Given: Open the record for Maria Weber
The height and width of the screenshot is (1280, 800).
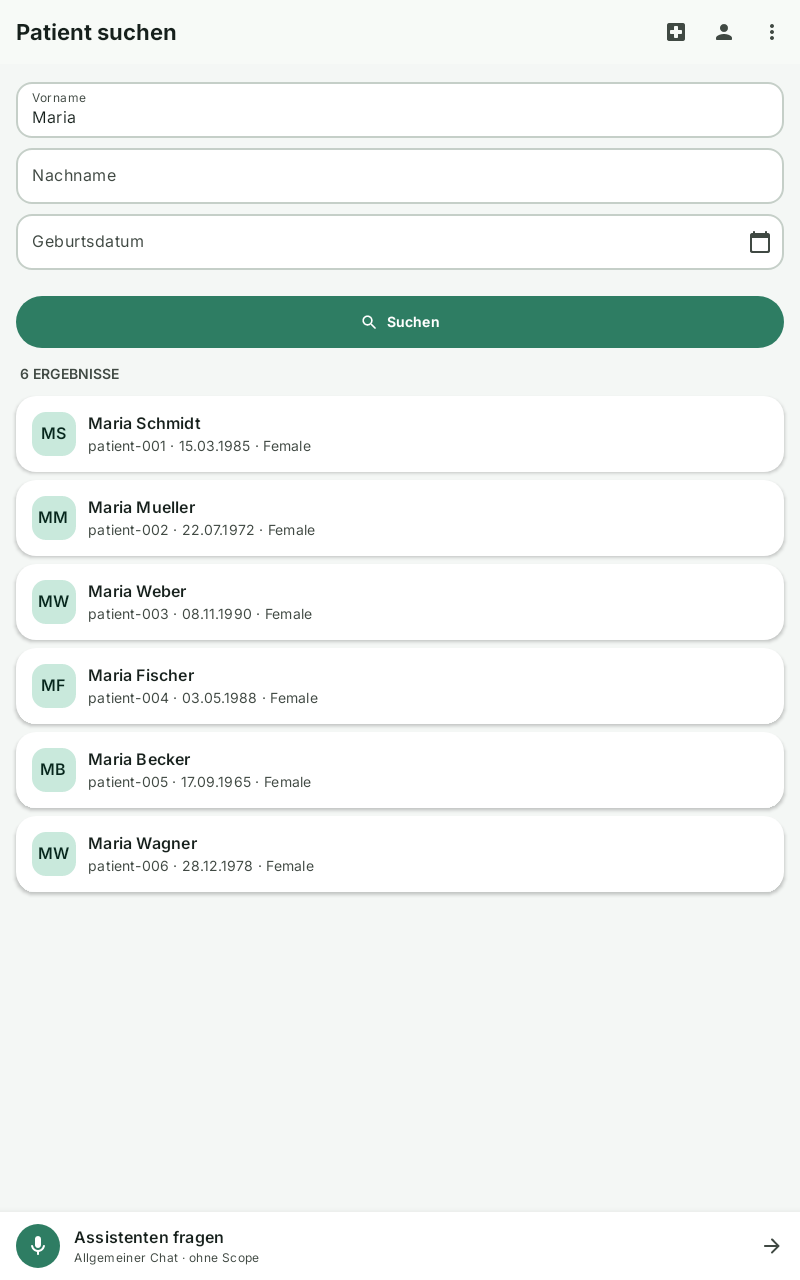Looking at the screenshot, I should pyautogui.click(x=400, y=602).
